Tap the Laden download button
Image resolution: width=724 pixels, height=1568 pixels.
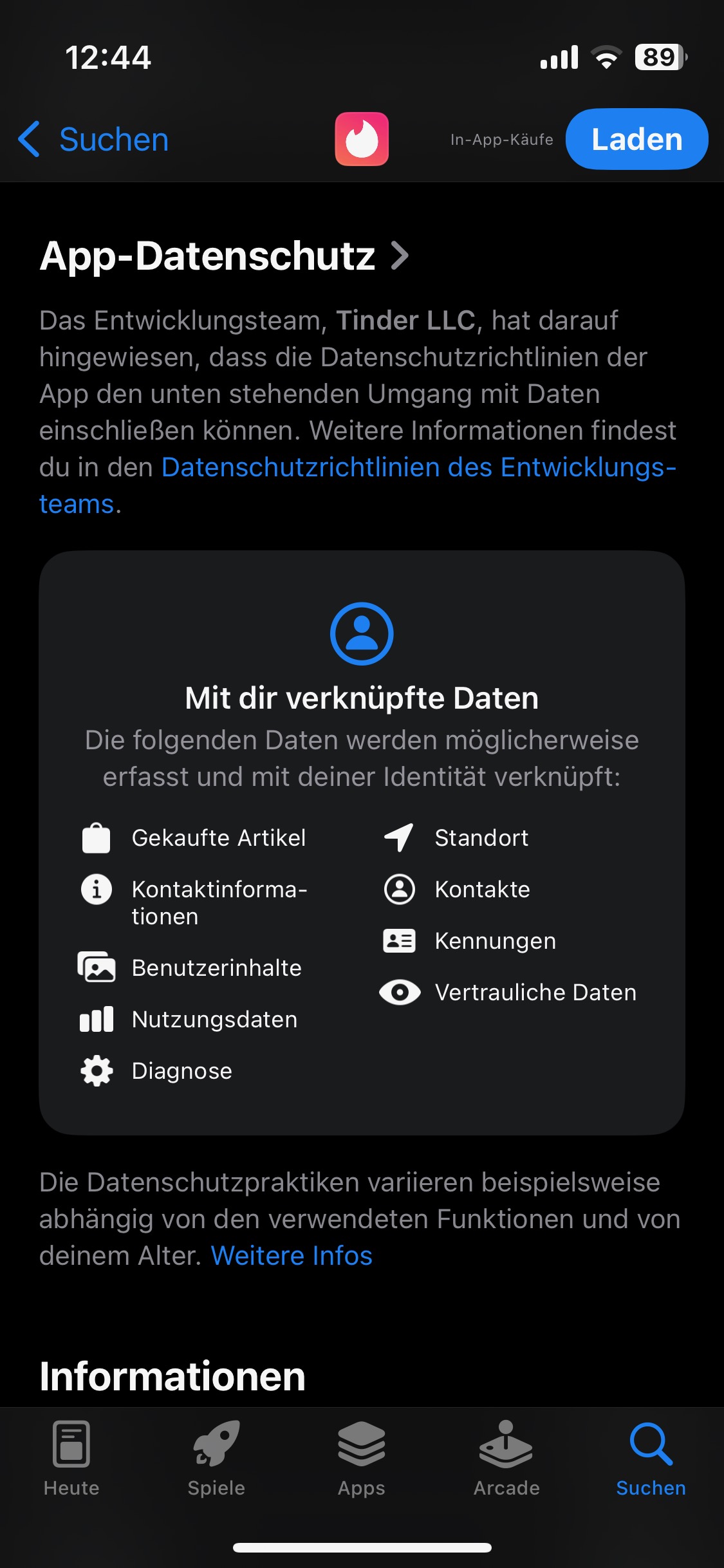[636, 139]
